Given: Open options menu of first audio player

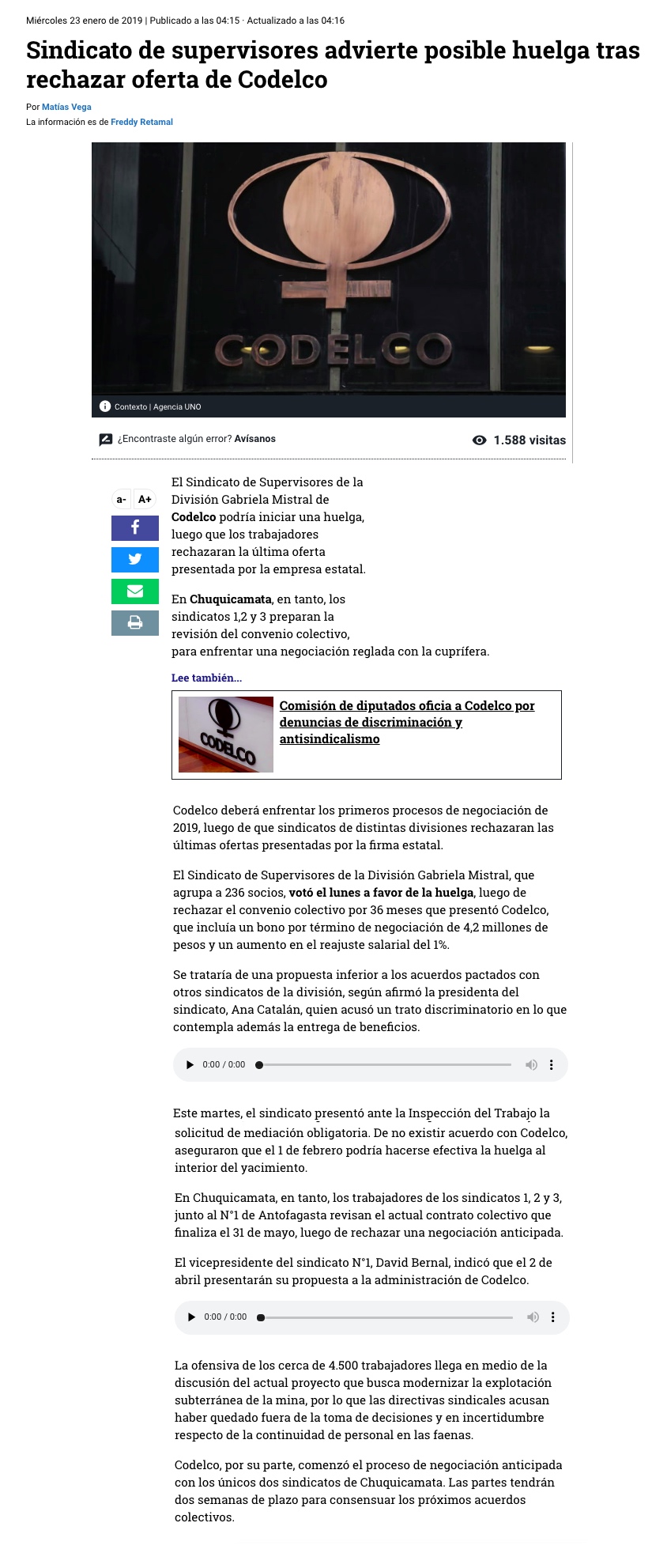Looking at the screenshot, I should point(552,1064).
